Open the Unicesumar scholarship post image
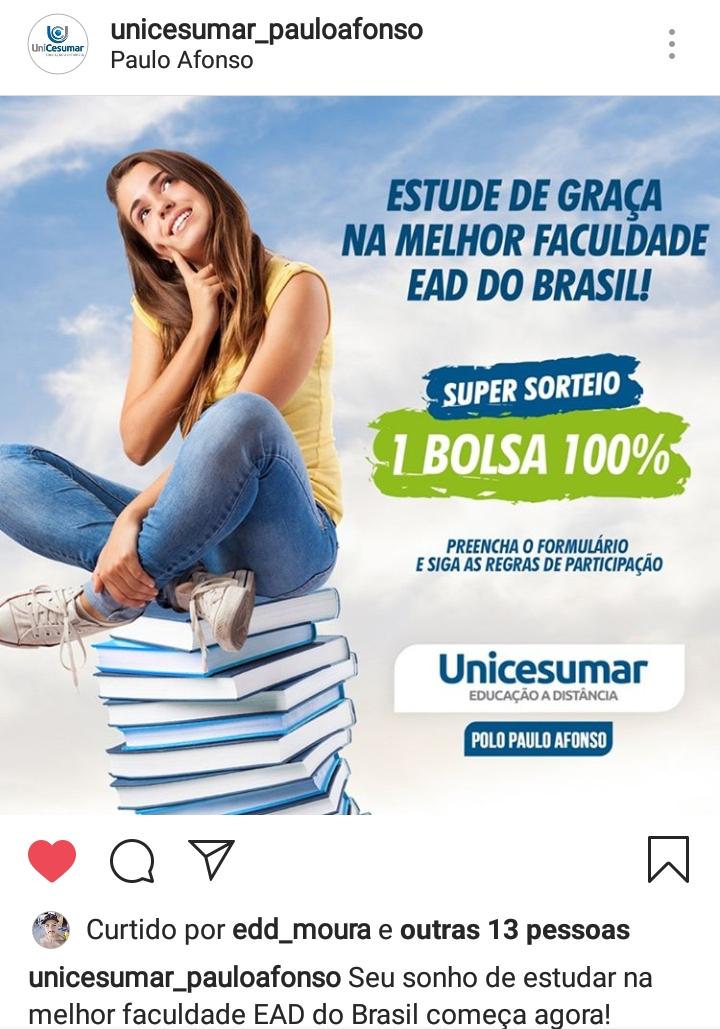720x1029 pixels. (360, 455)
